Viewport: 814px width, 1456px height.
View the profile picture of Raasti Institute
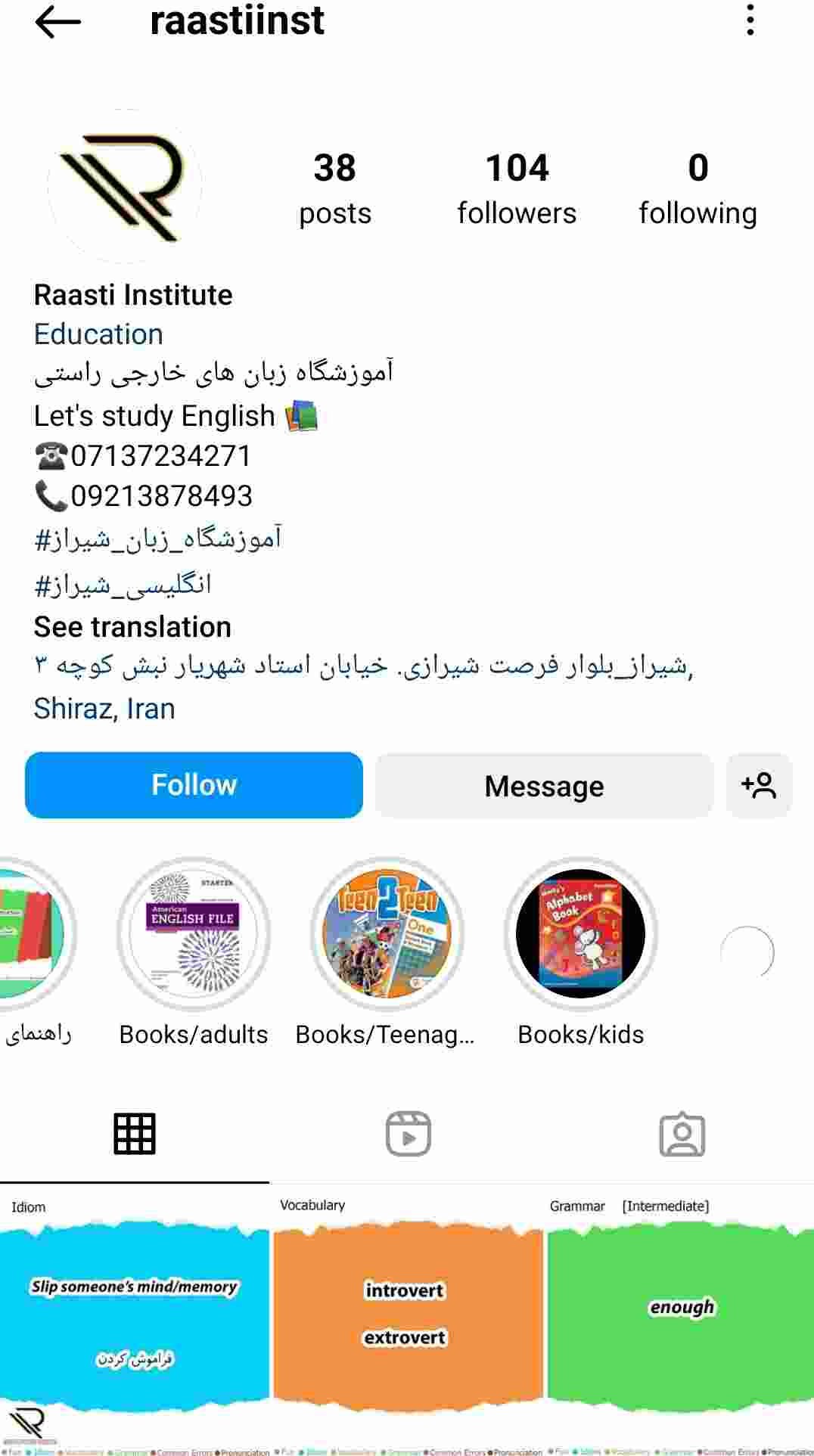click(125, 187)
